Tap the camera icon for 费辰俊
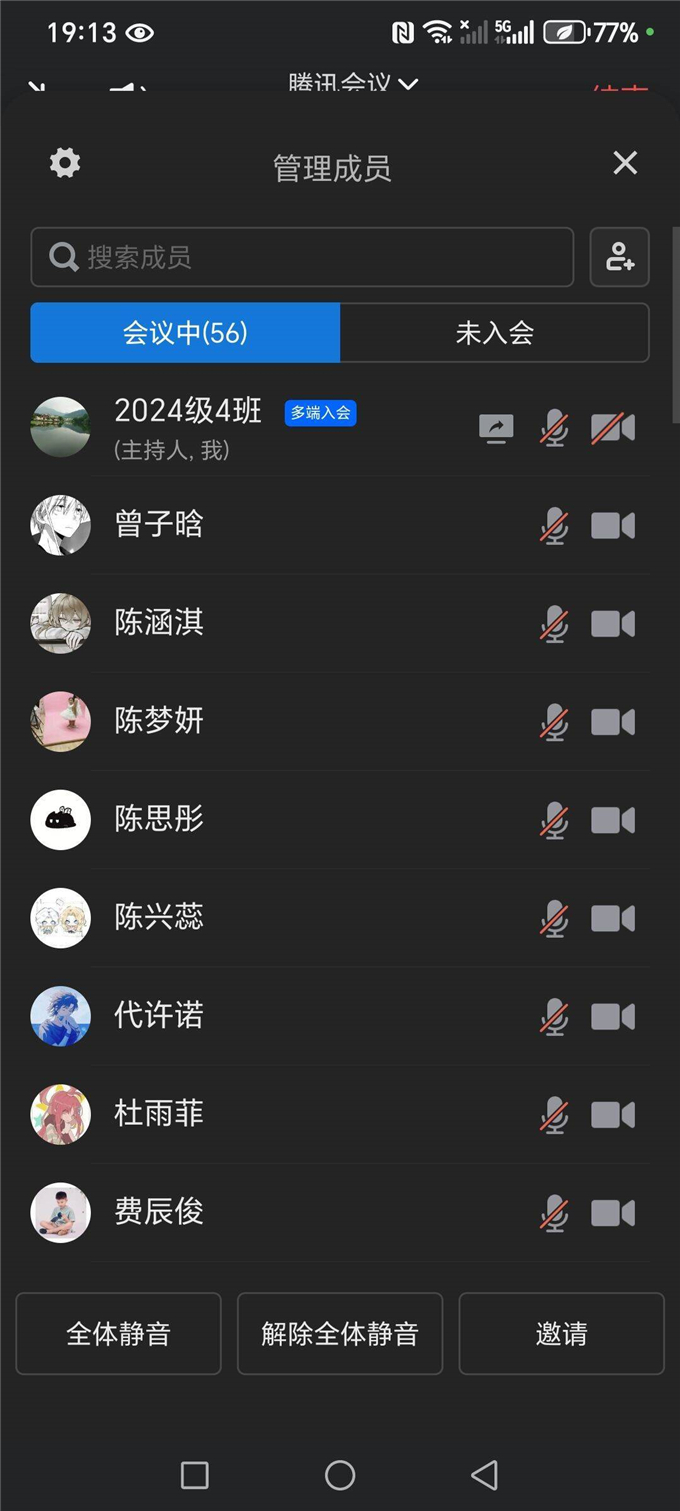Screen dimensions: 680x1511 pyautogui.click(x=613, y=1213)
